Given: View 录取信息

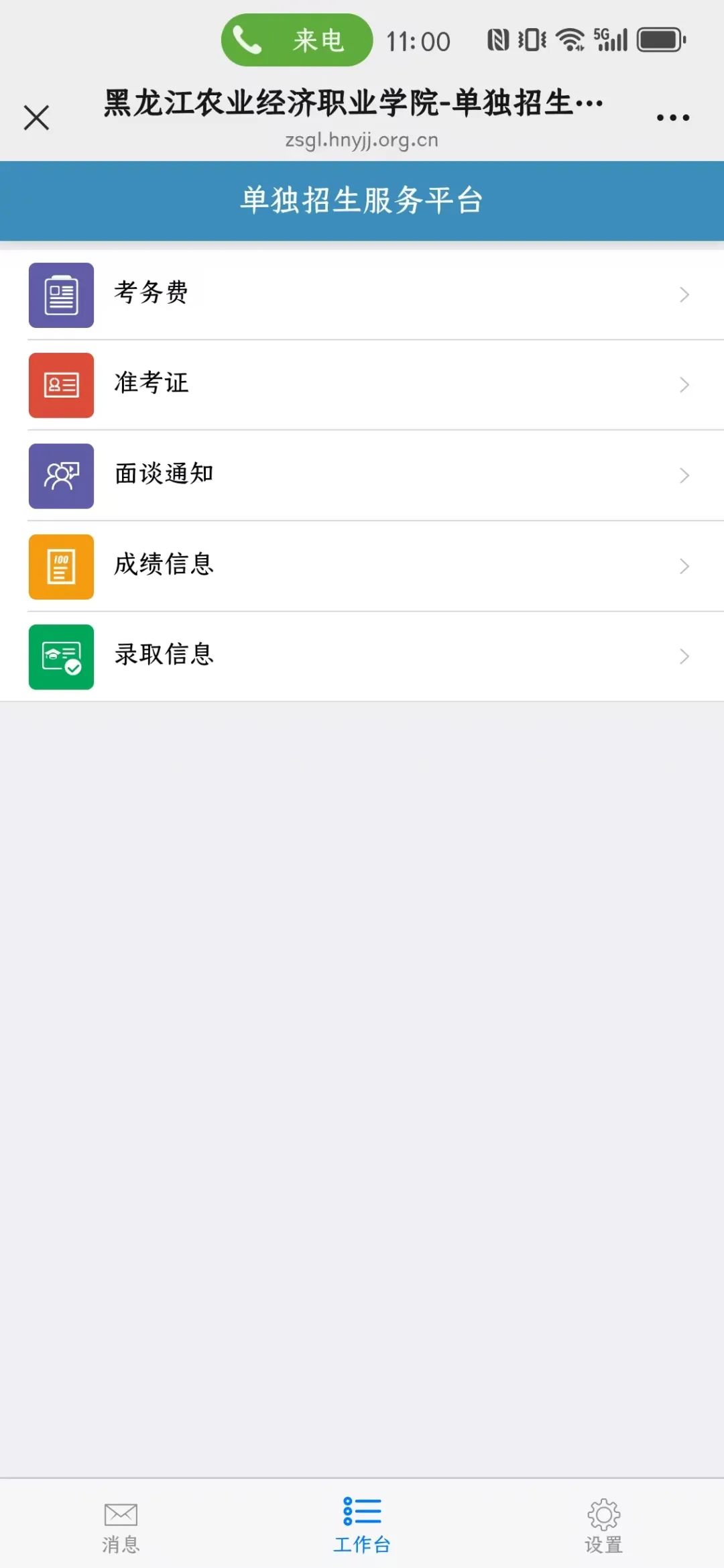Looking at the screenshot, I should (x=362, y=656).
